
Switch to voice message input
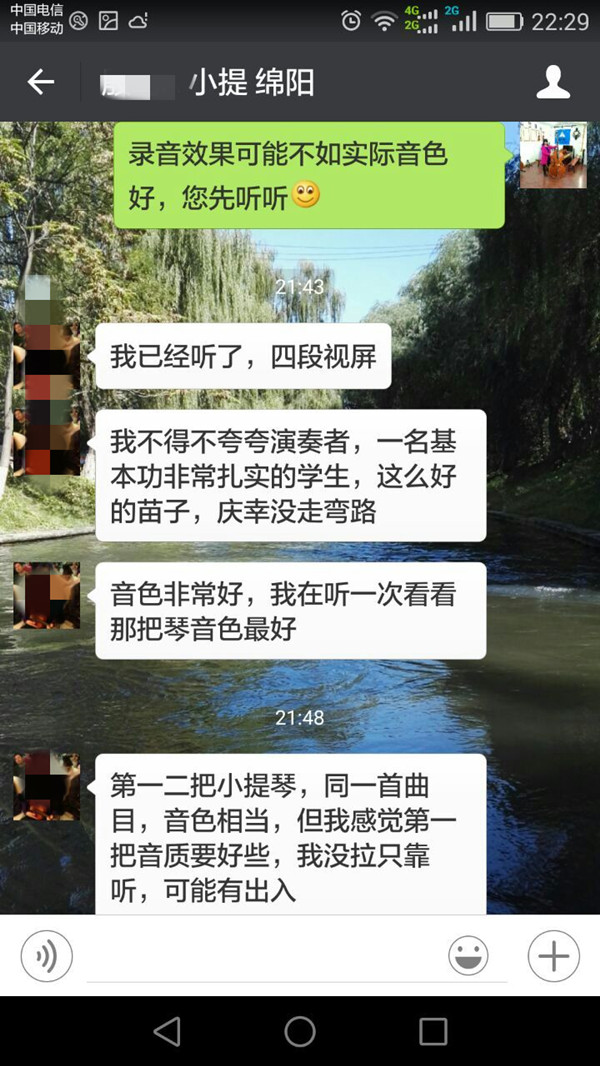coord(47,956)
